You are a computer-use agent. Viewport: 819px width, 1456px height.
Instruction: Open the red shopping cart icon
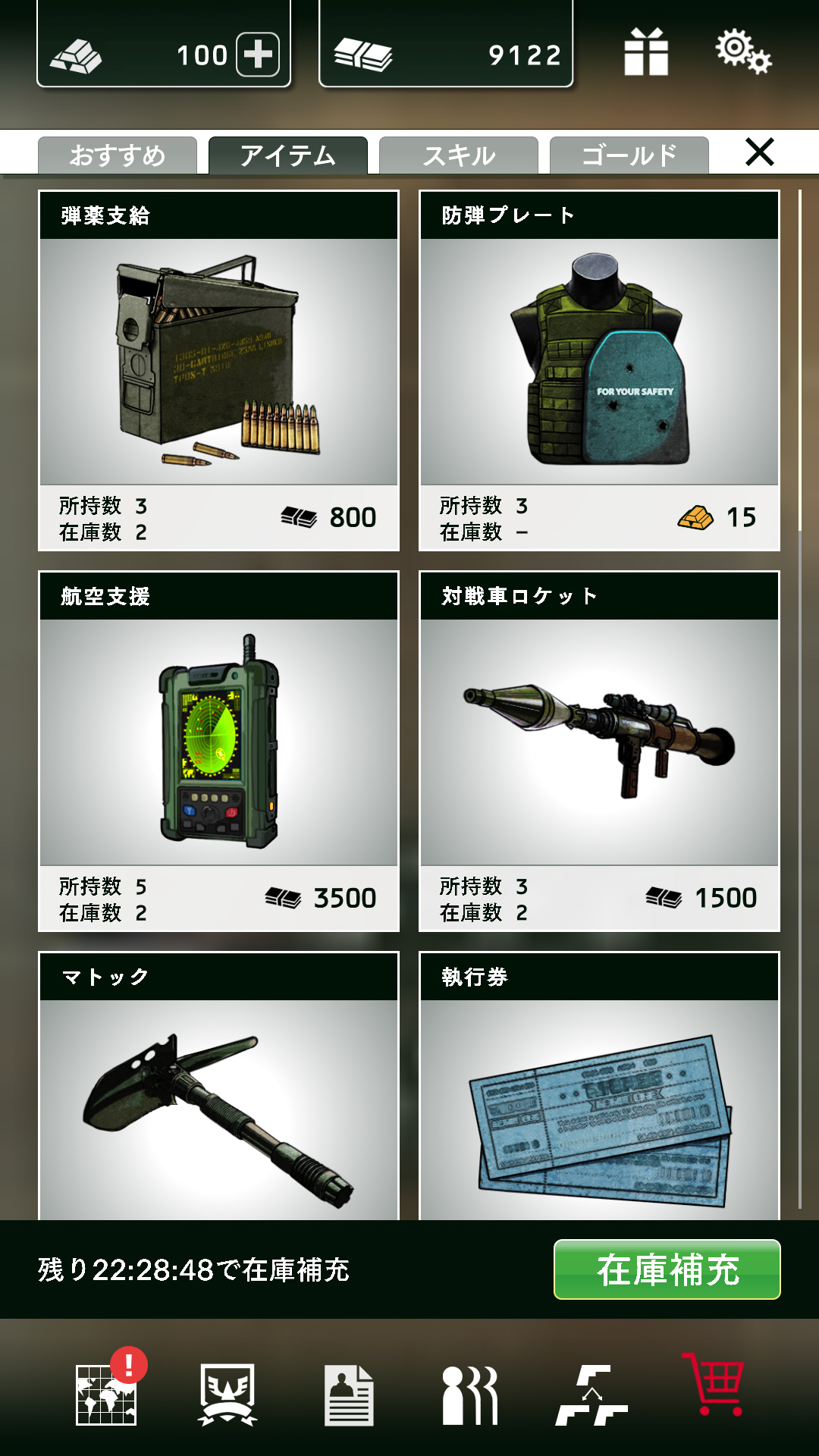(x=714, y=1386)
